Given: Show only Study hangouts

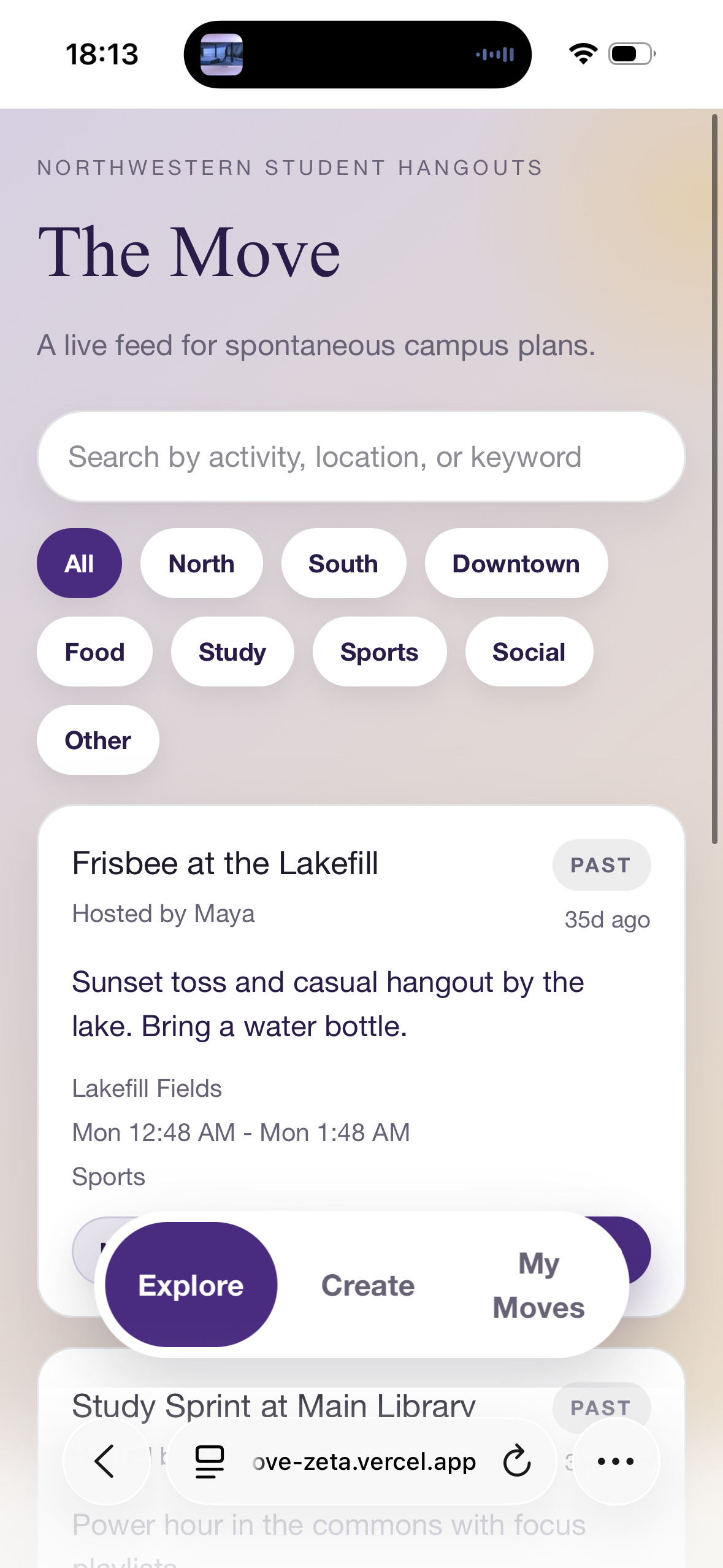Looking at the screenshot, I should (232, 651).
